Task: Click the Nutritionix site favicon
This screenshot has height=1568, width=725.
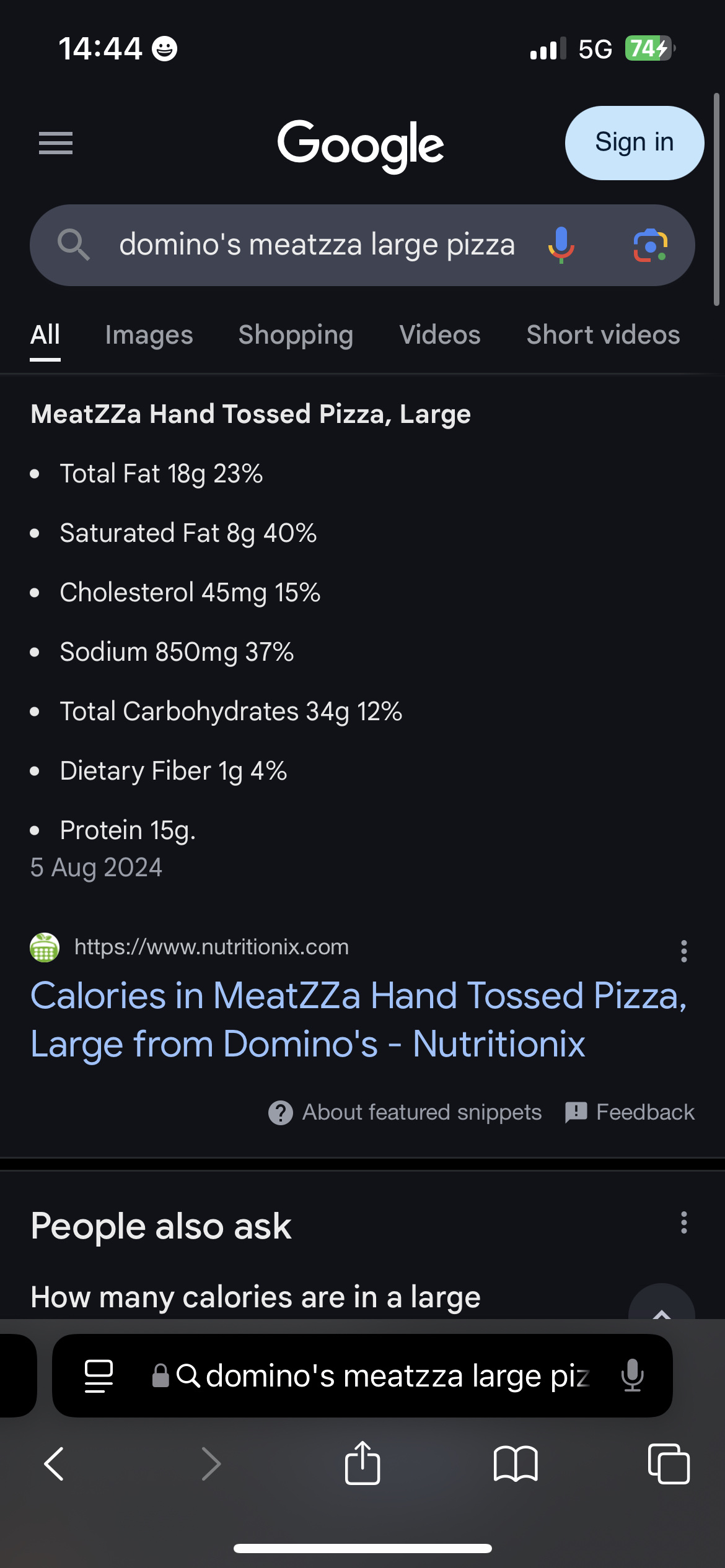Action: tap(44, 947)
